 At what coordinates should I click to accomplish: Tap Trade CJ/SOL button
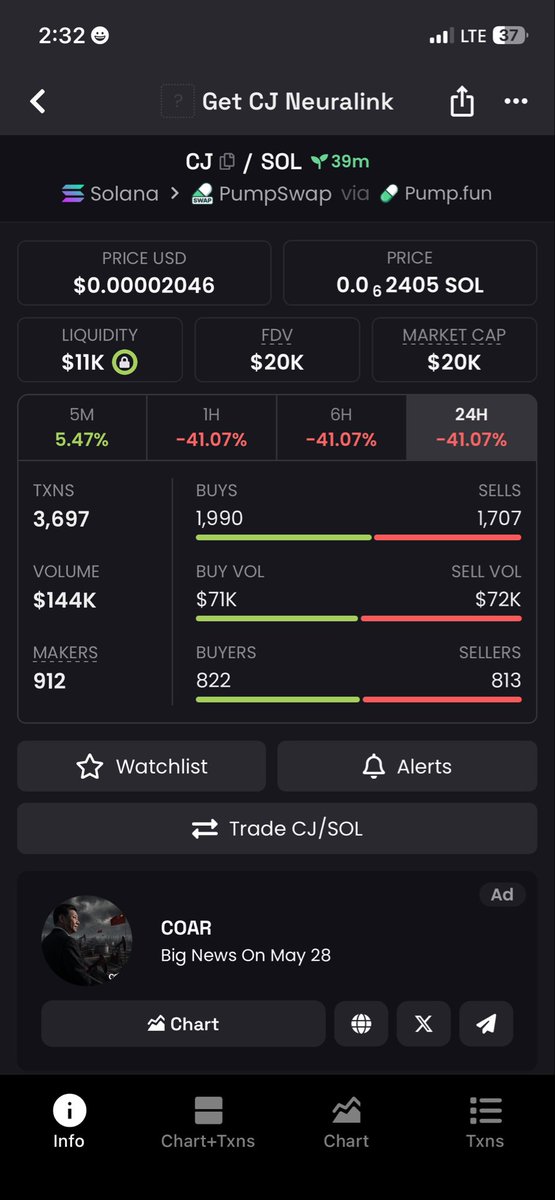click(x=277, y=829)
